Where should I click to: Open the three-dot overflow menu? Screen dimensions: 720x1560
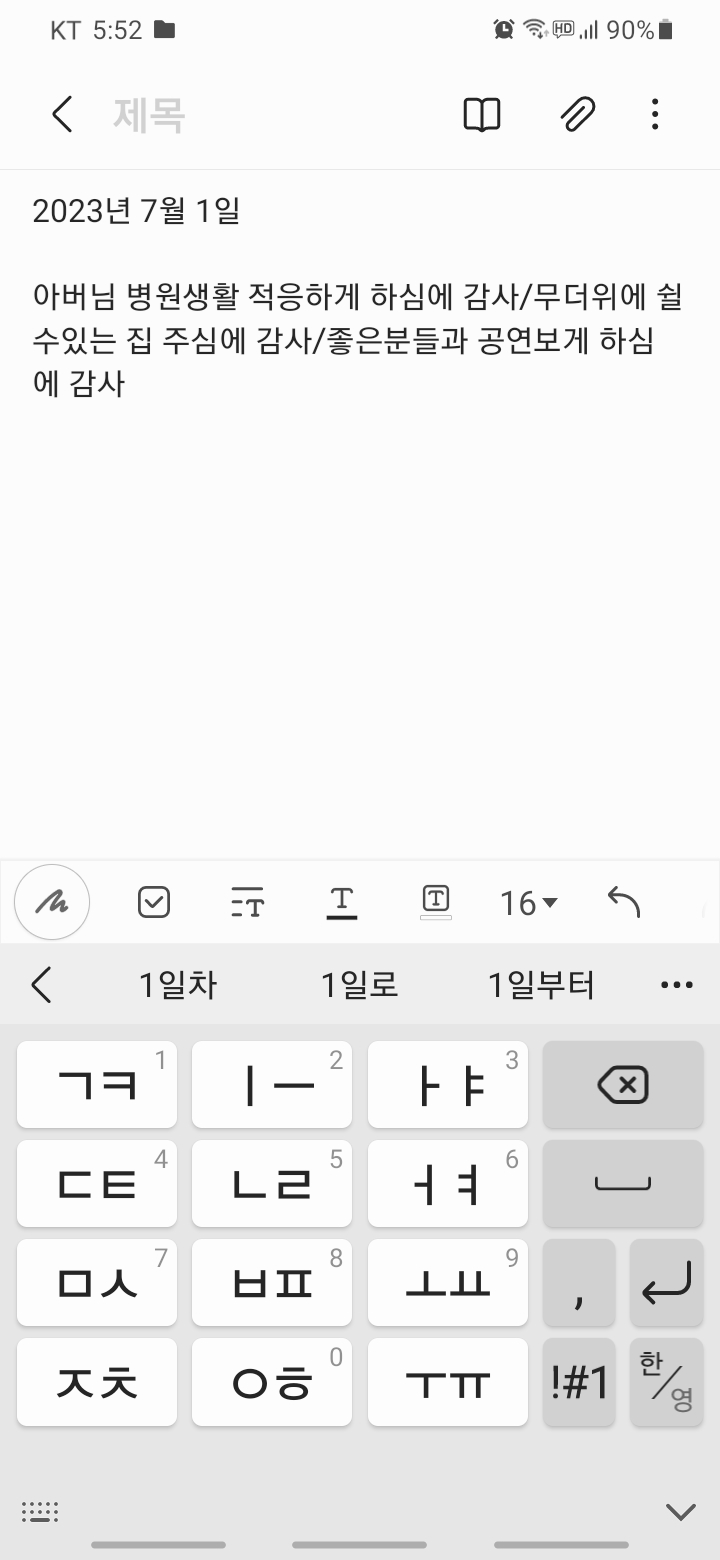(x=655, y=114)
